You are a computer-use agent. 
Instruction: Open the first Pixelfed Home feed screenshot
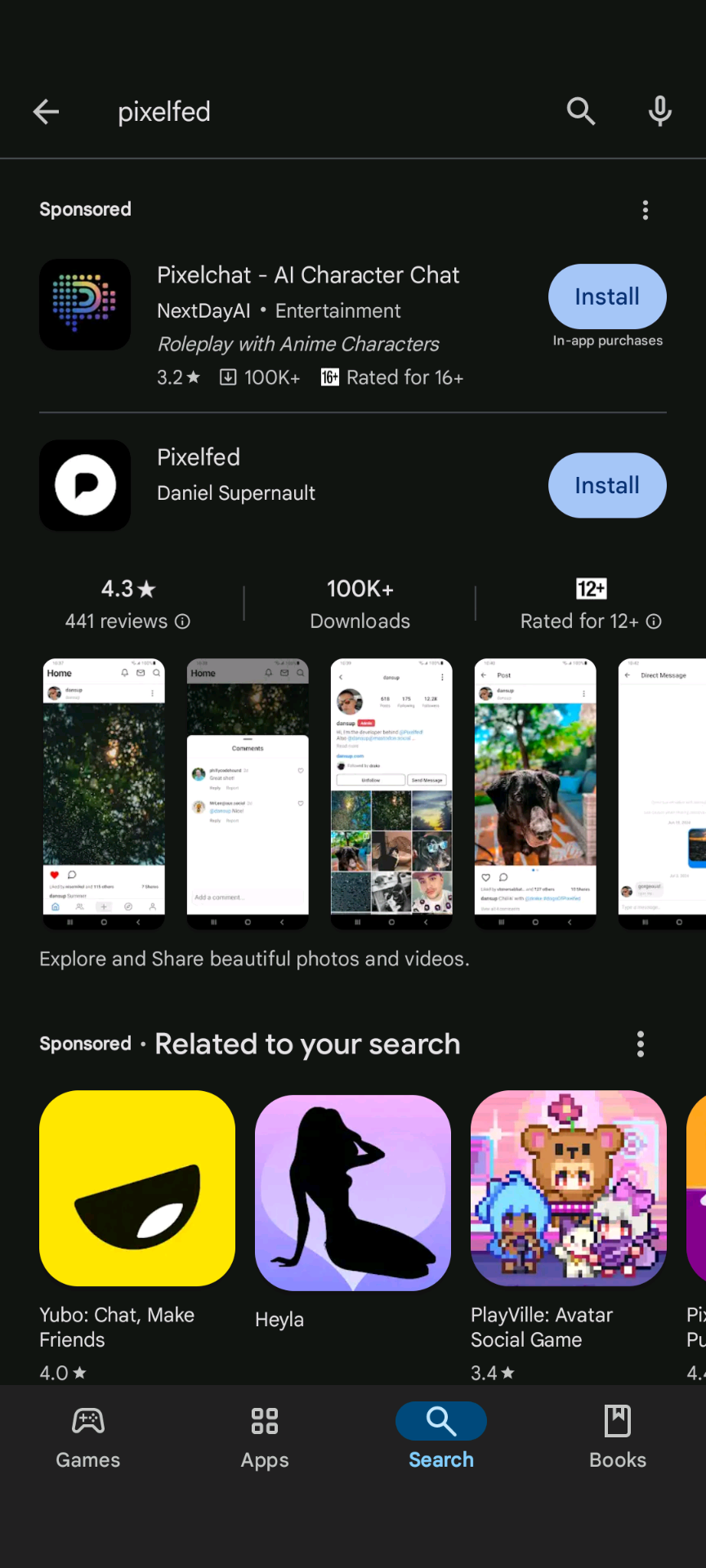point(104,794)
